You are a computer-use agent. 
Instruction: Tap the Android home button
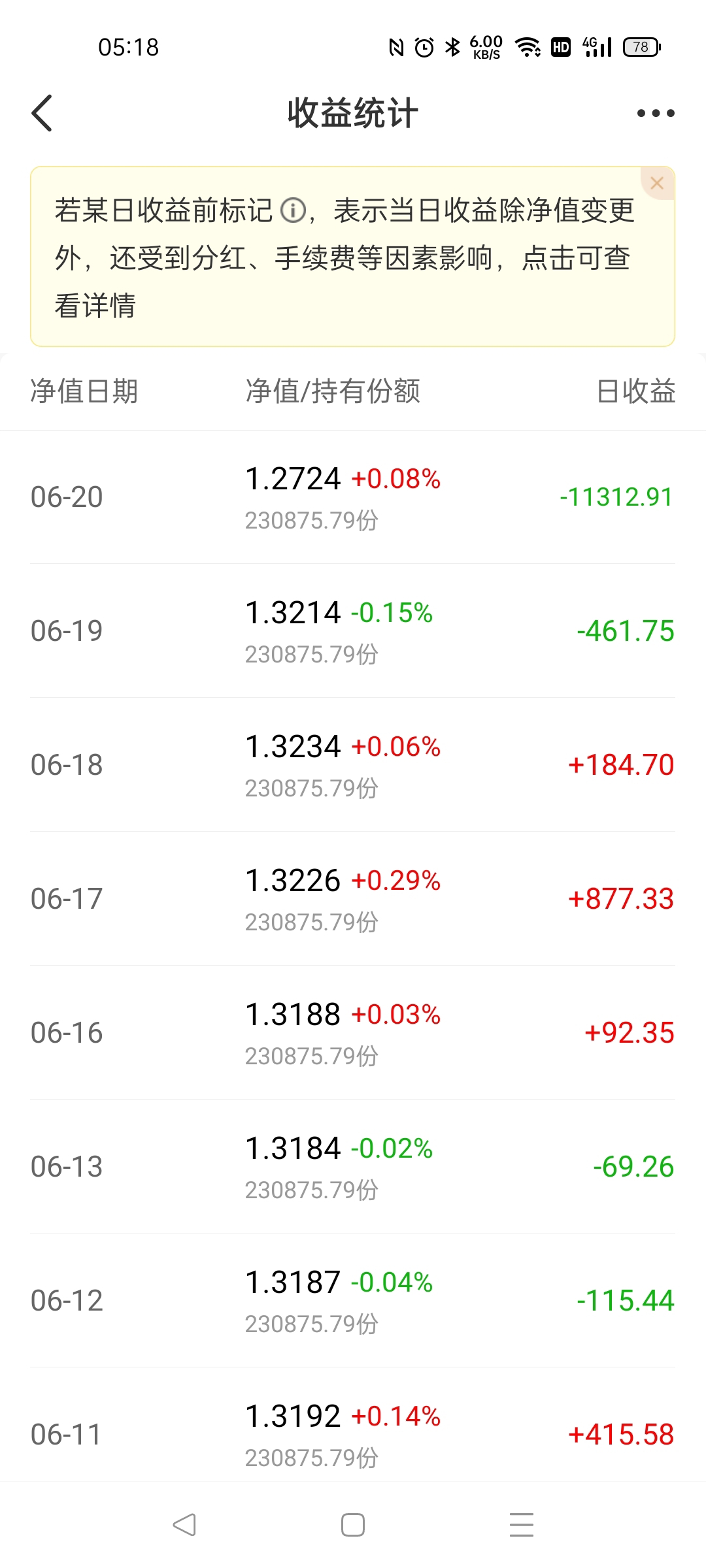353,1525
